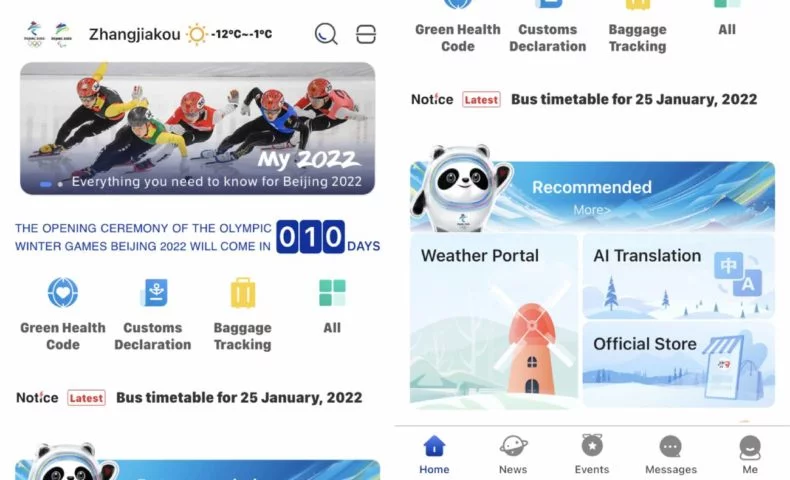Image resolution: width=790 pixels, height=480 pixels.
Task: Visit the Official Store card
Action: [x=677, y=364]
